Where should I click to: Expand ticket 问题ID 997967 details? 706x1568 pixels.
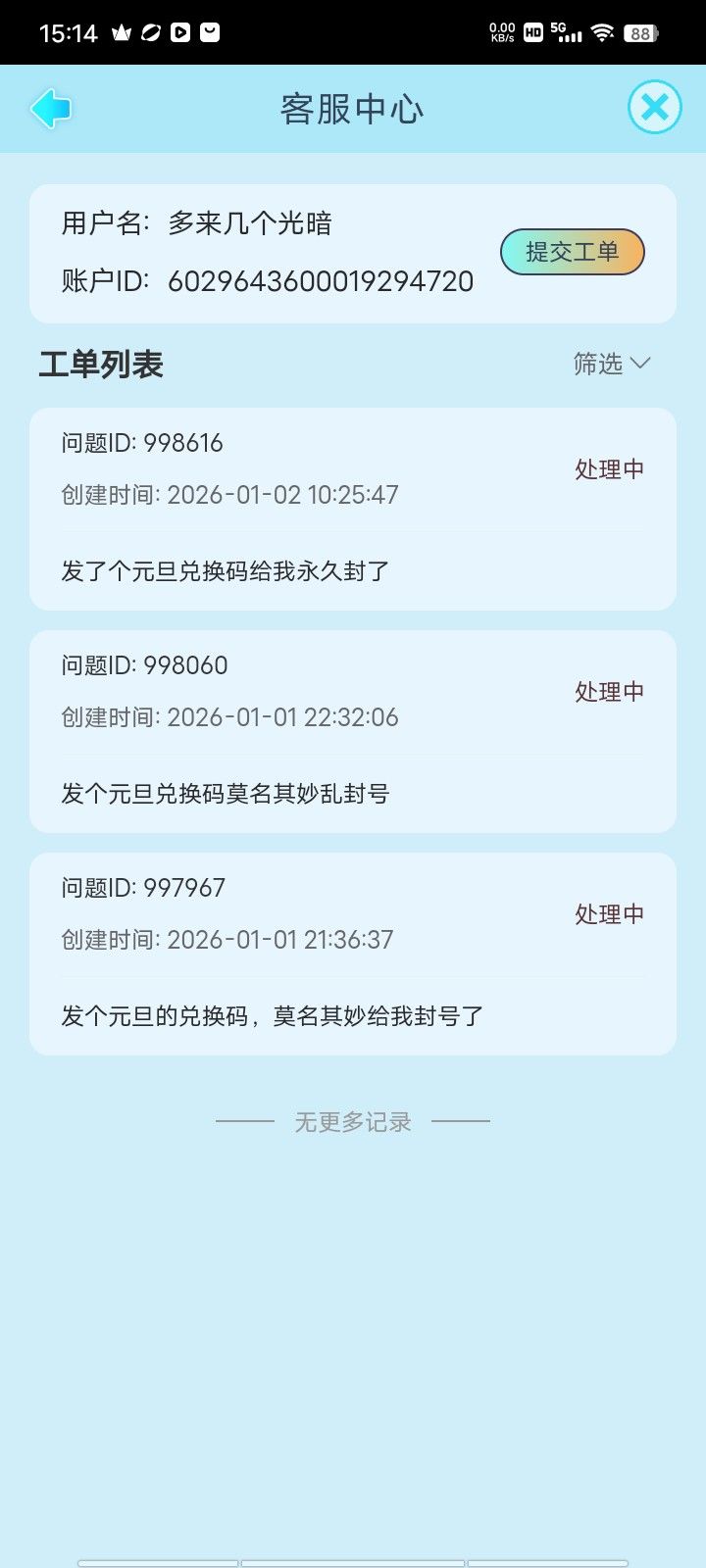353,952
